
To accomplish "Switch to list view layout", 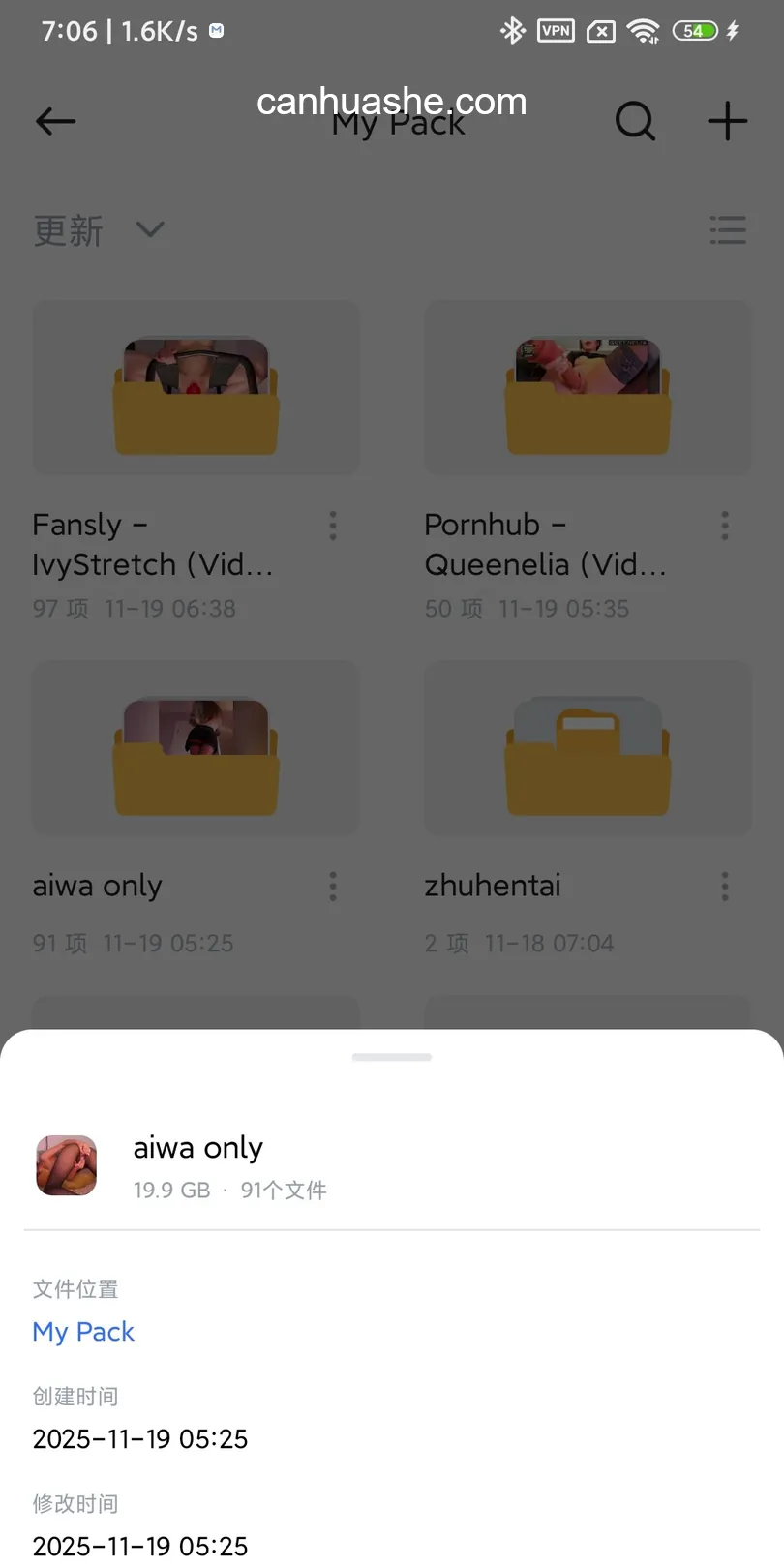I will pos(728,229).
